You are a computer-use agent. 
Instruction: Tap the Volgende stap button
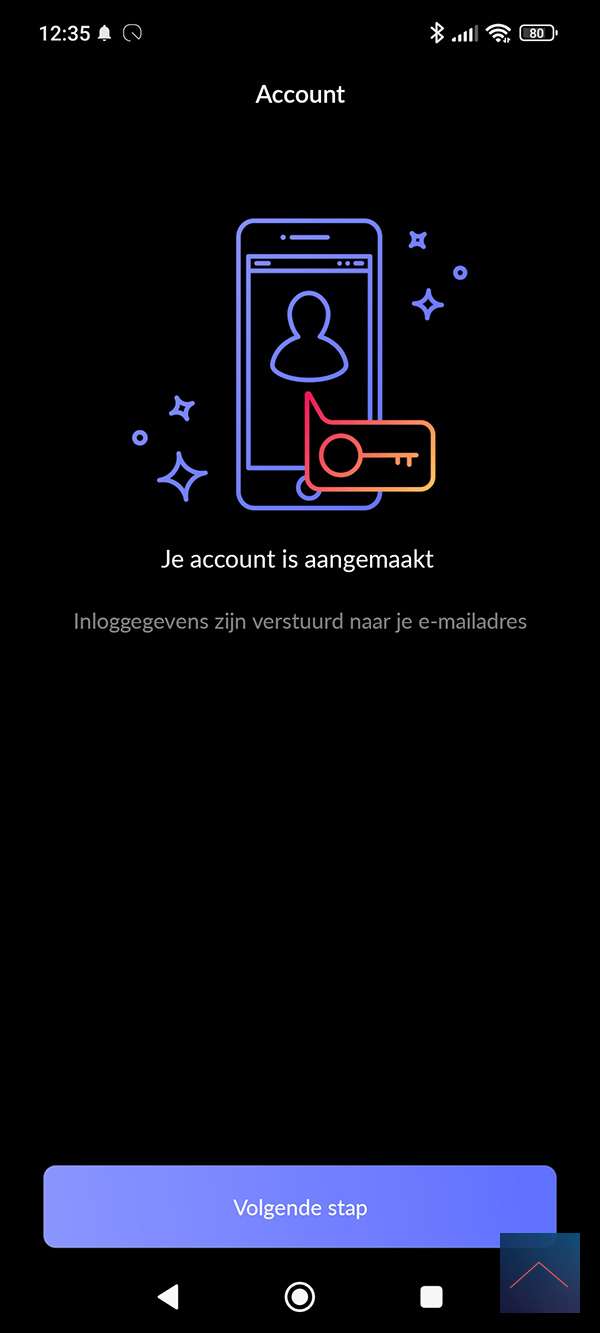pos(299,1206)
